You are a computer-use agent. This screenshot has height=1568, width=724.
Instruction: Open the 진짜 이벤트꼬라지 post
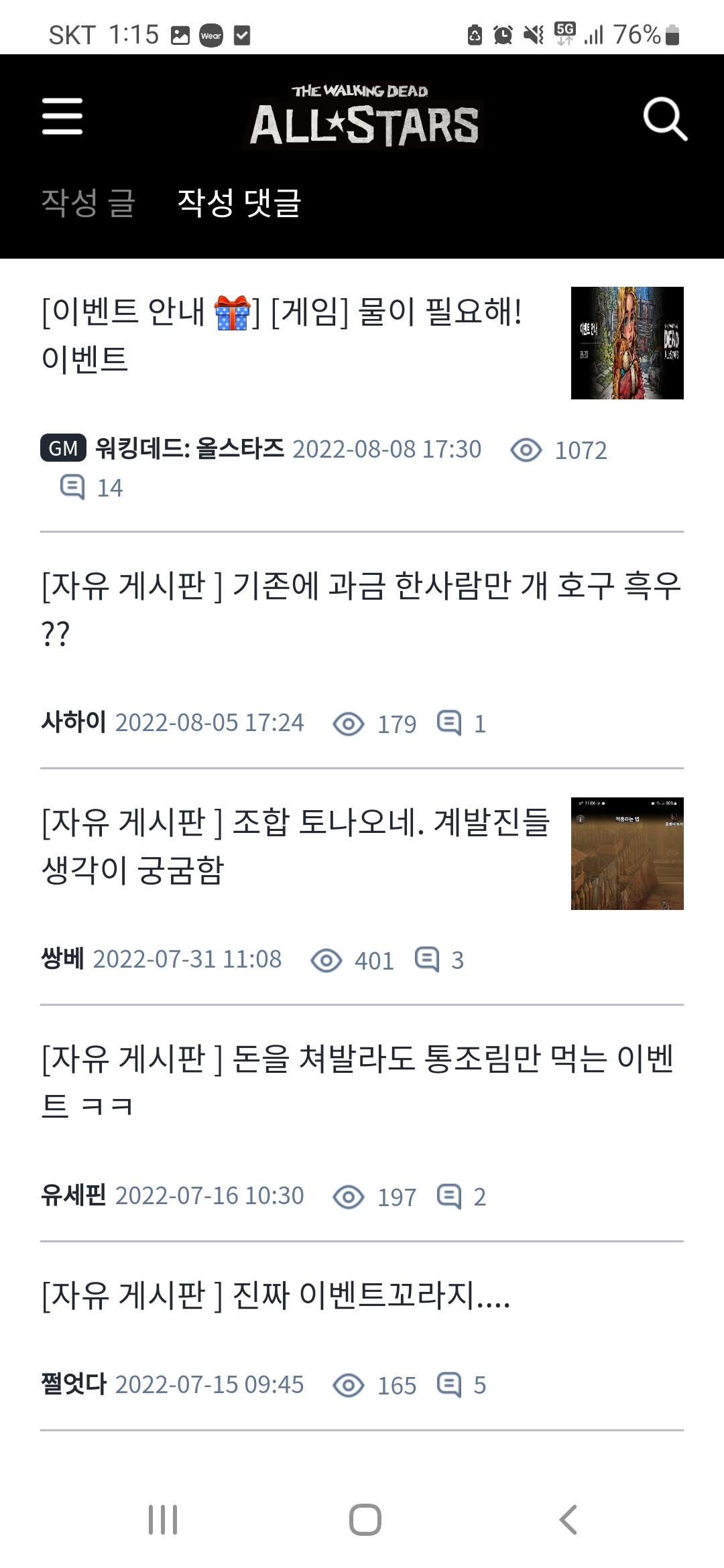point(276,1295)
